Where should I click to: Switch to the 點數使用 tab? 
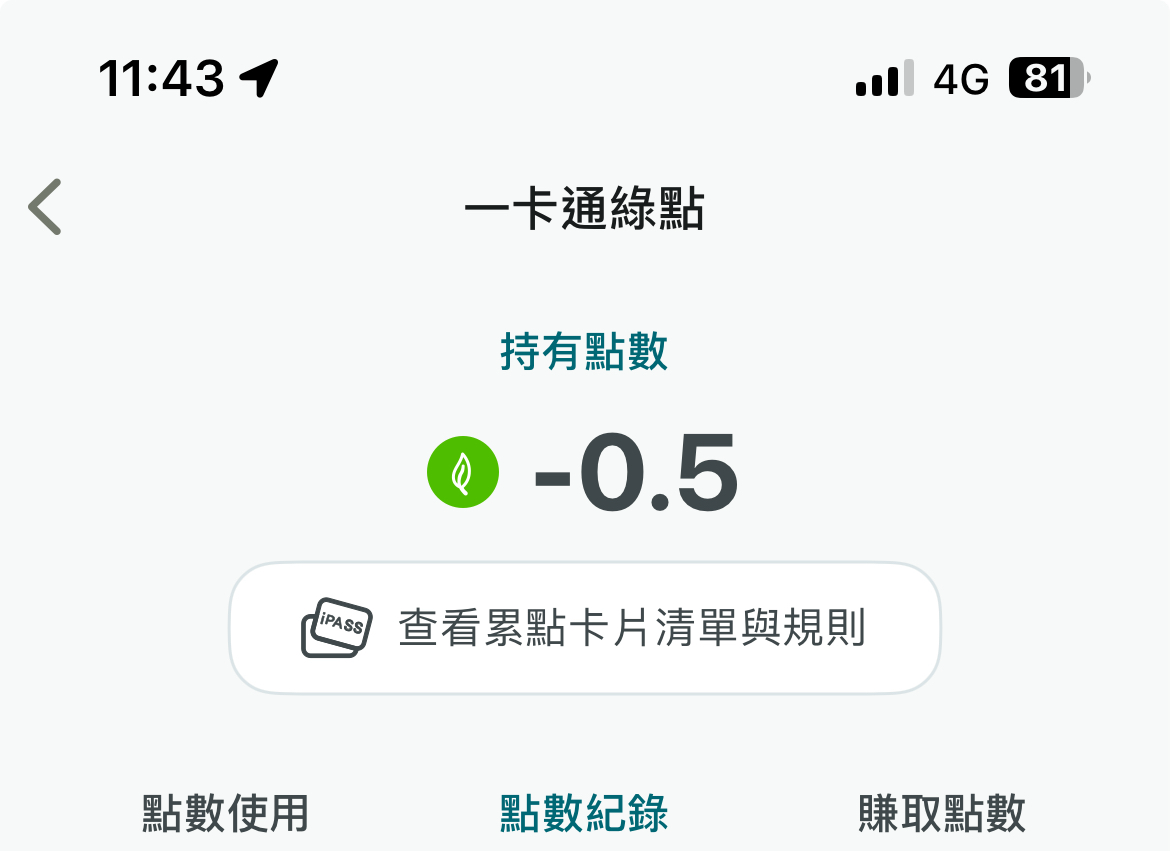(x=225, y=814)
